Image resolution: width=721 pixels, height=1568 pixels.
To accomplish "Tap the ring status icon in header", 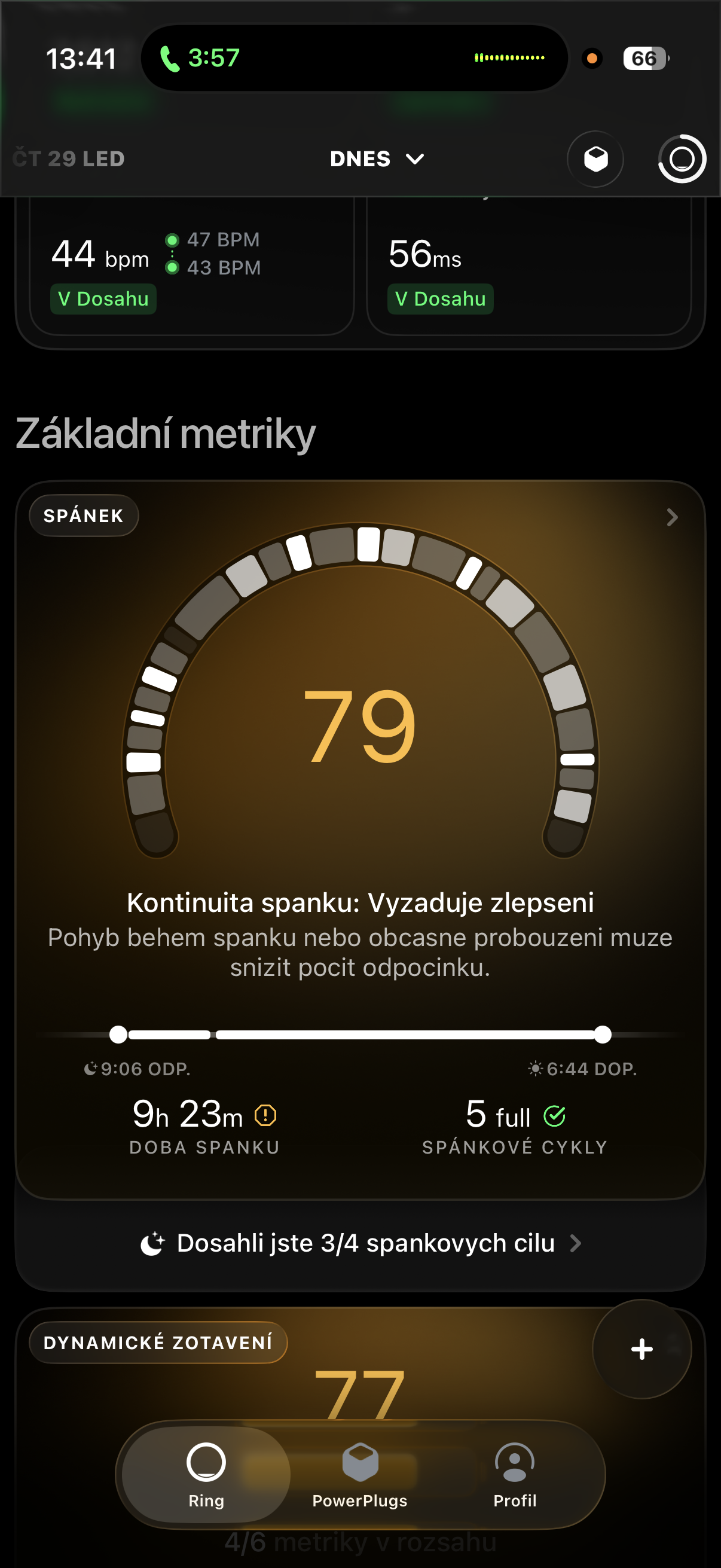I will (x=682, y=159).
